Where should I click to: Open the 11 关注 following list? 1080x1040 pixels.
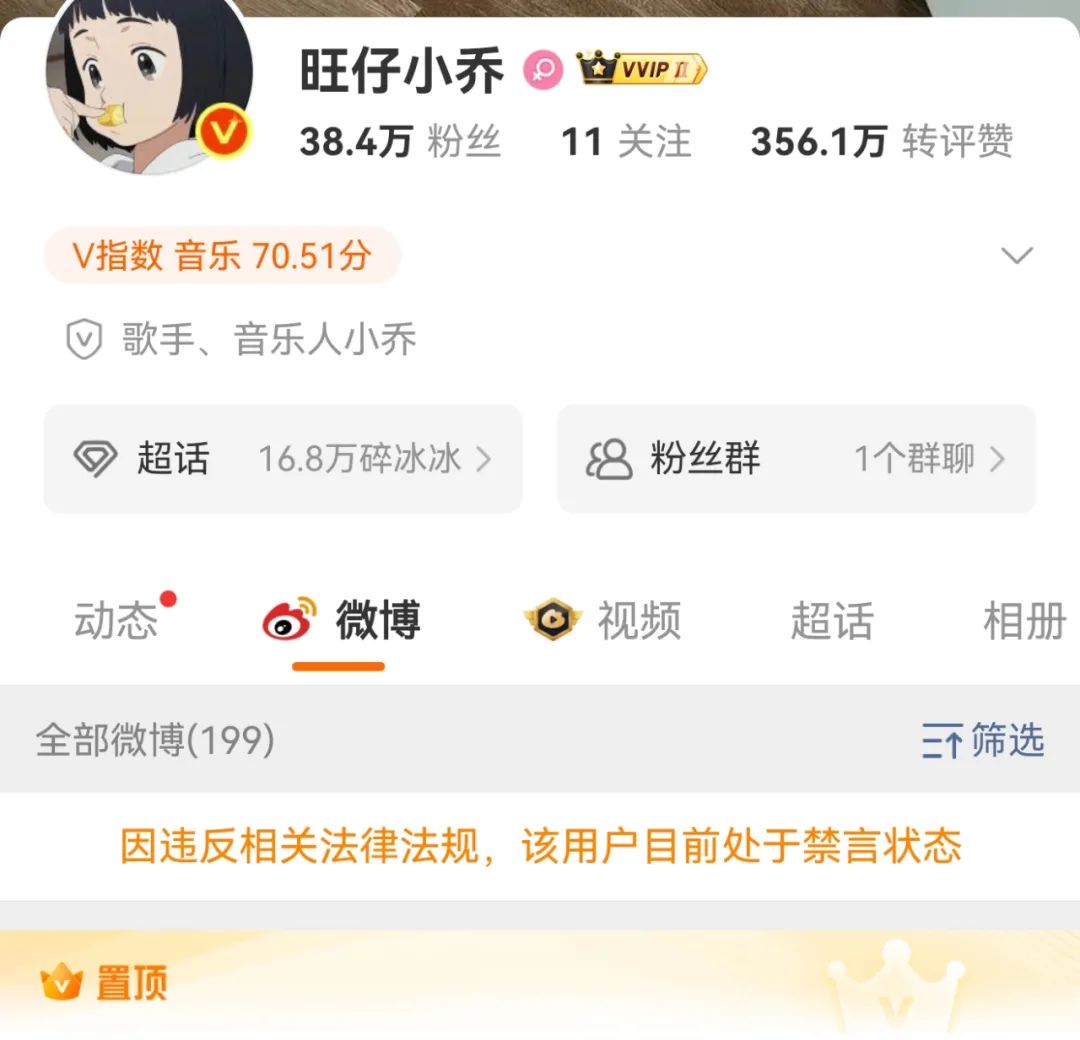tap(626, 141)
